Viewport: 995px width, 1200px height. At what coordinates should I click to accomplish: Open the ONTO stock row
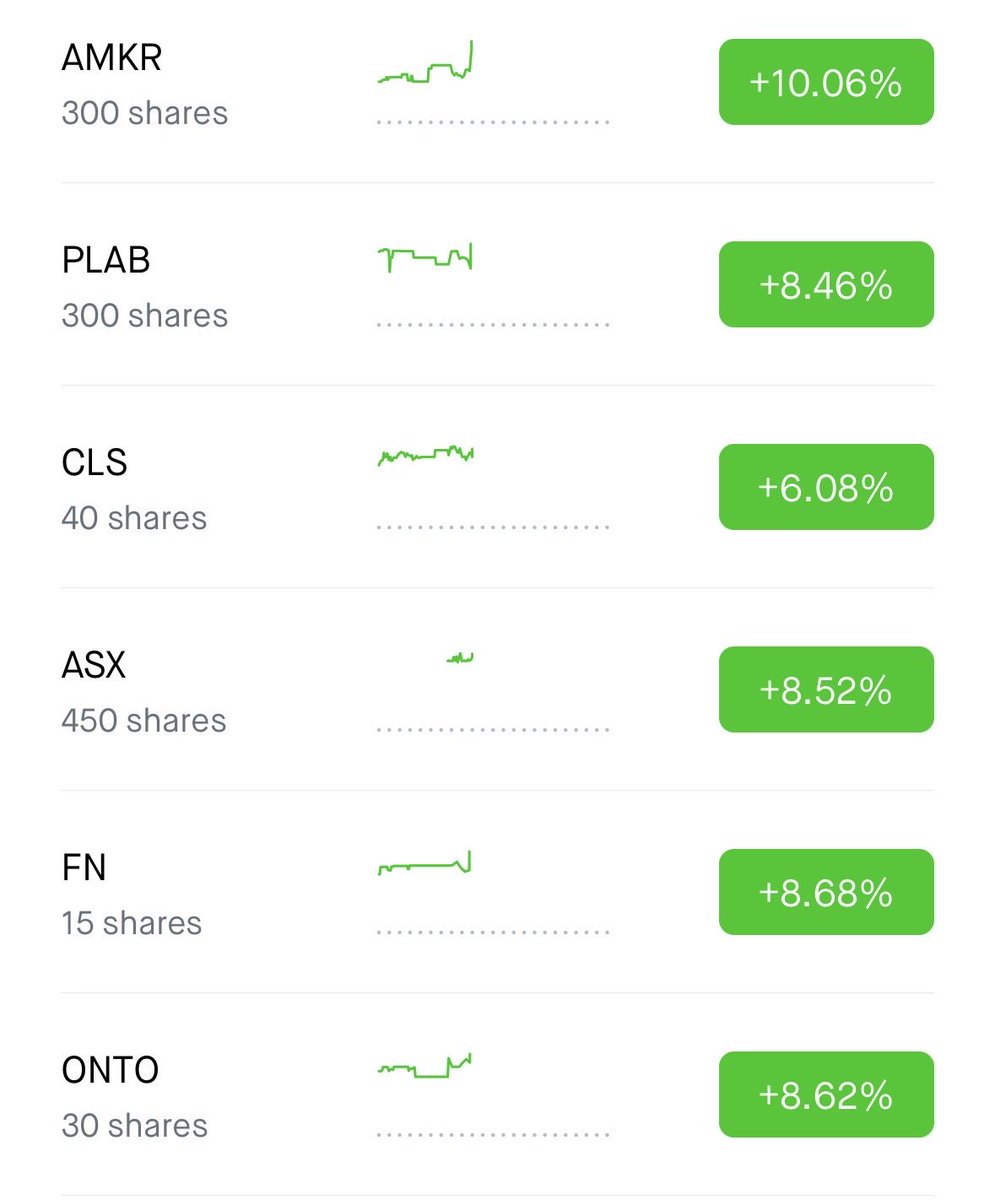tap(135, 1096)
